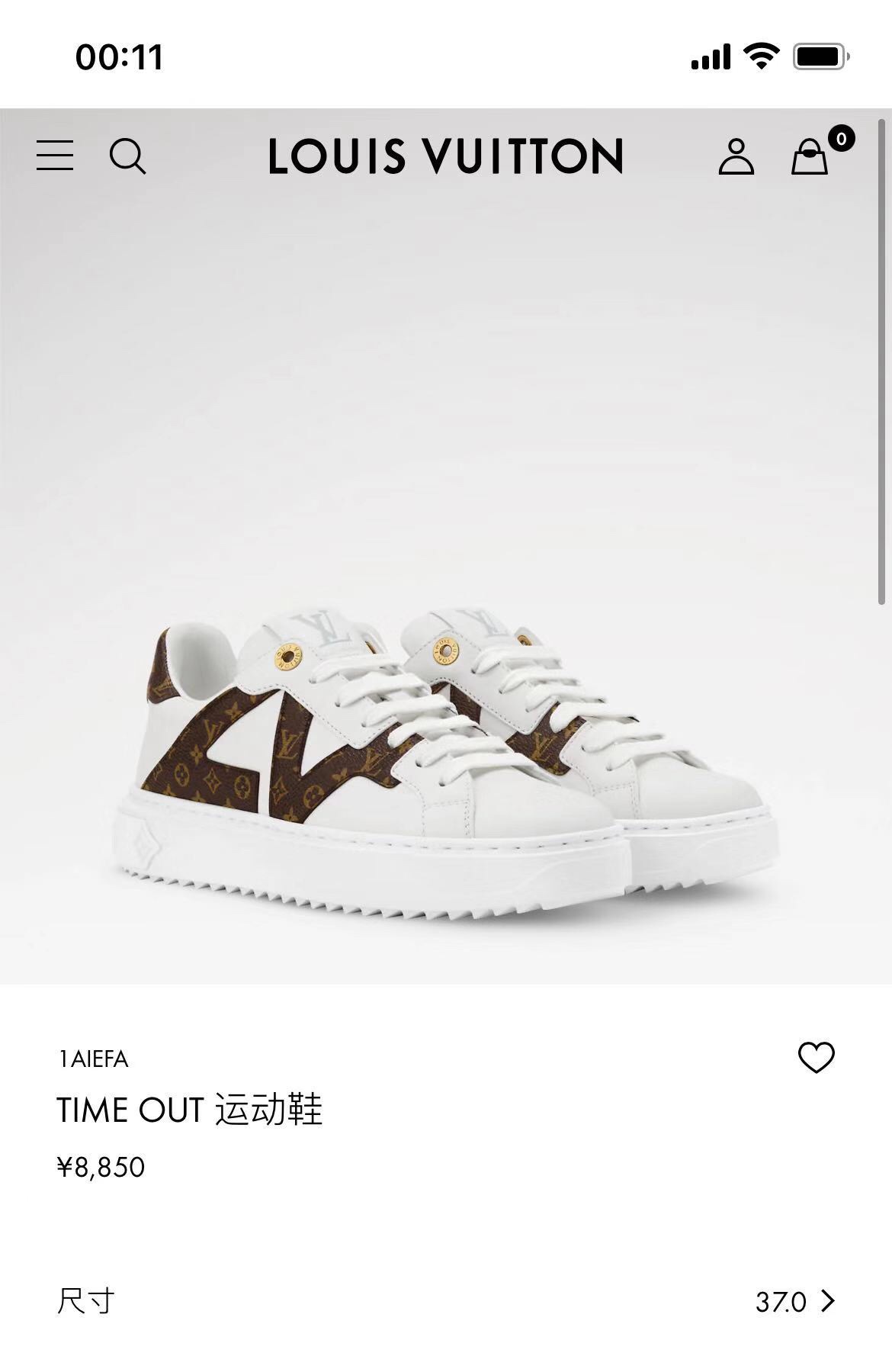Tap the Louis Vuitton logo to go home

click(x=446, y=156)
